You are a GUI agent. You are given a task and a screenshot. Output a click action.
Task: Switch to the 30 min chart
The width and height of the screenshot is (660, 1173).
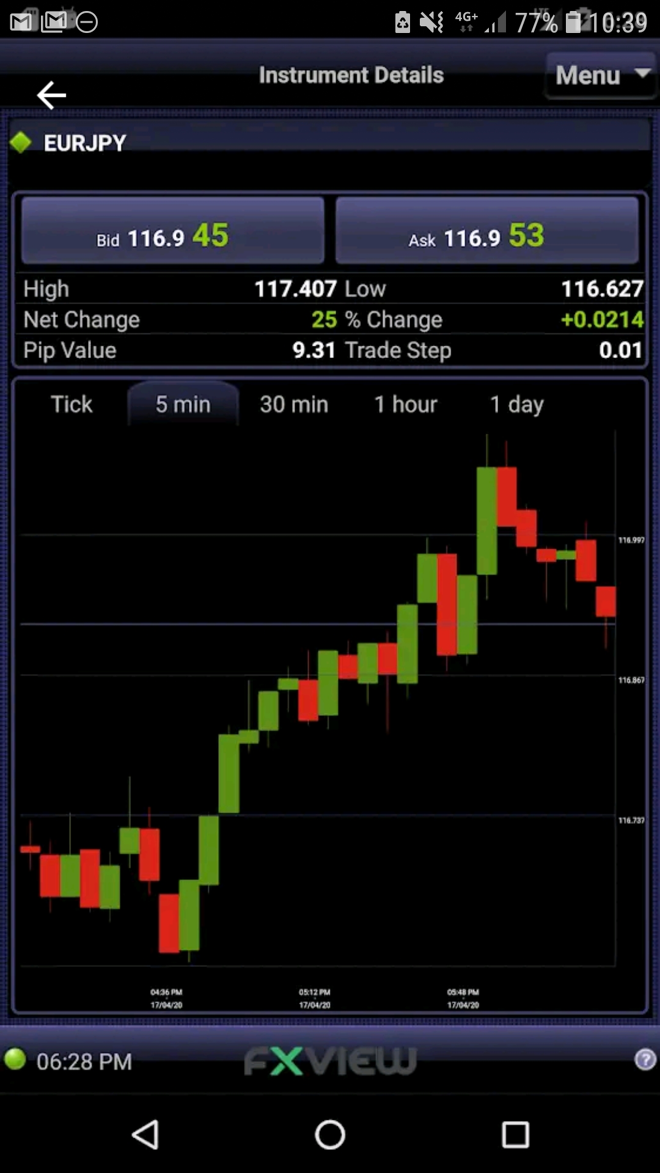[x=294, y=405]
